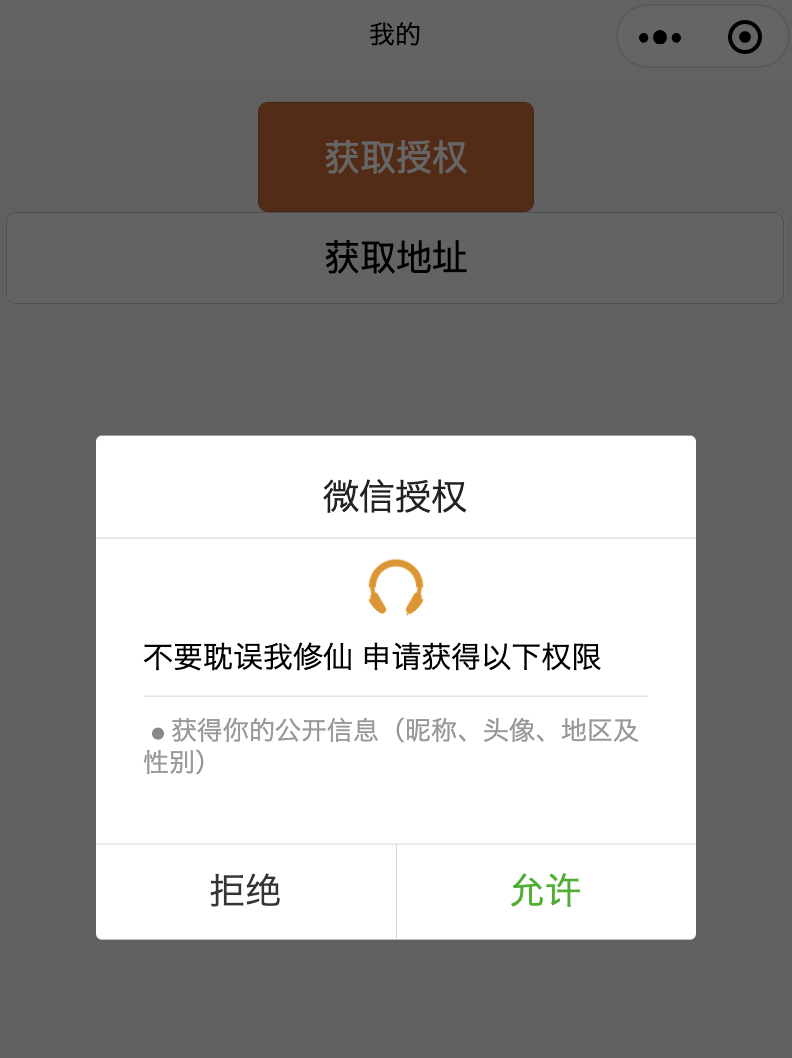
Task: Click the 微信授权 dialog header
Action: (x=396, y=494)
